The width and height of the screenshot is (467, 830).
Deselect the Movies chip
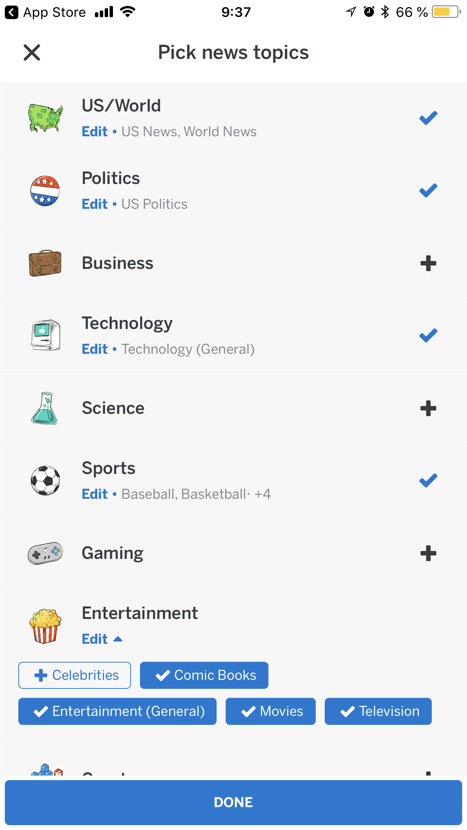pyautogui.click(x=271, y=711)
